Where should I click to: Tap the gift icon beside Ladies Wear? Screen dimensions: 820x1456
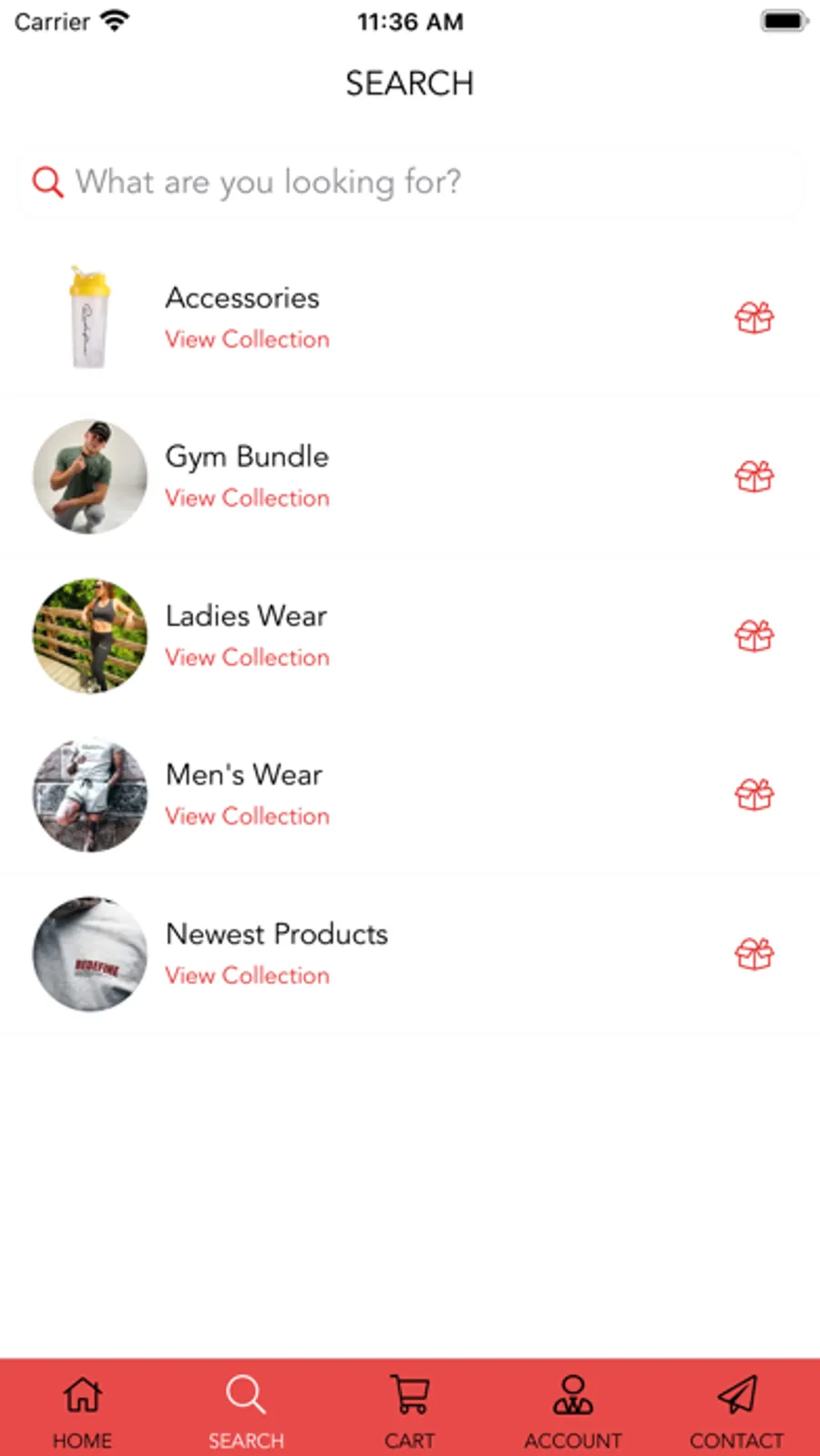[x=754, y=635]
